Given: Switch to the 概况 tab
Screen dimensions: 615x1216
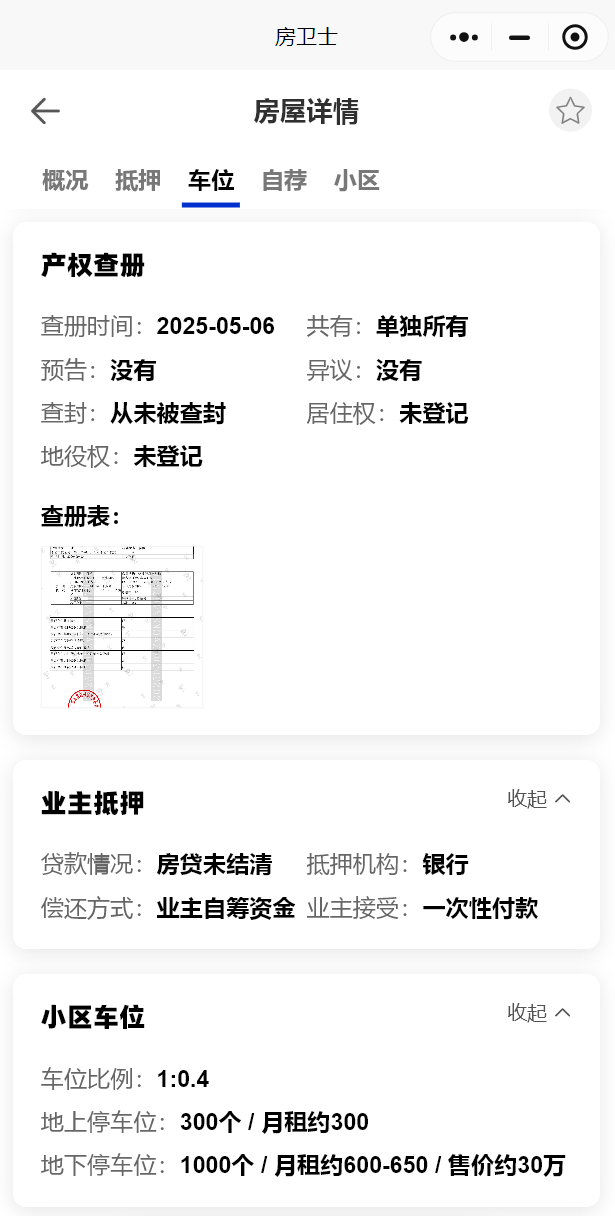Looking at the screenshot, I should click(x=65, y=181).
